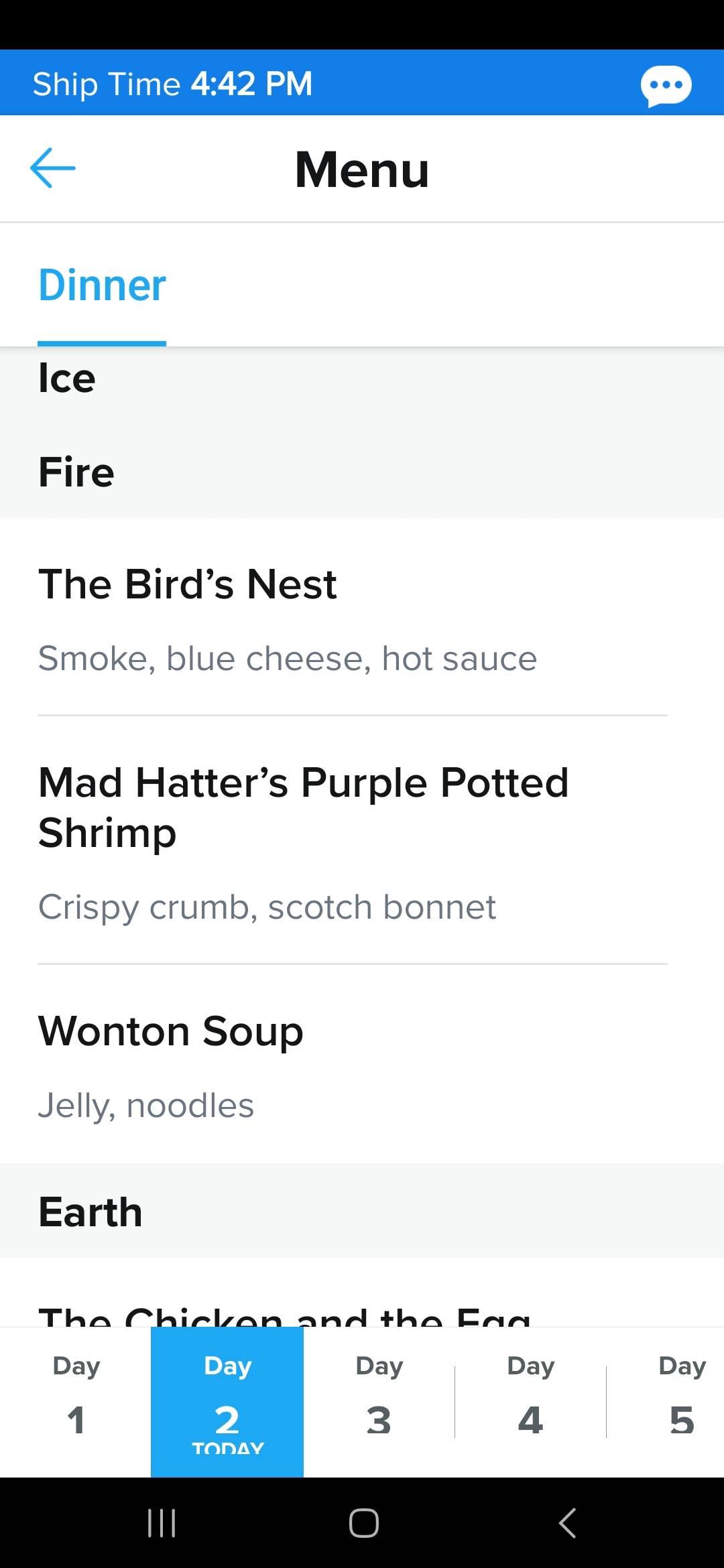Go back using the blue arrow
The image size is (724, 1568).
[53, 168]
